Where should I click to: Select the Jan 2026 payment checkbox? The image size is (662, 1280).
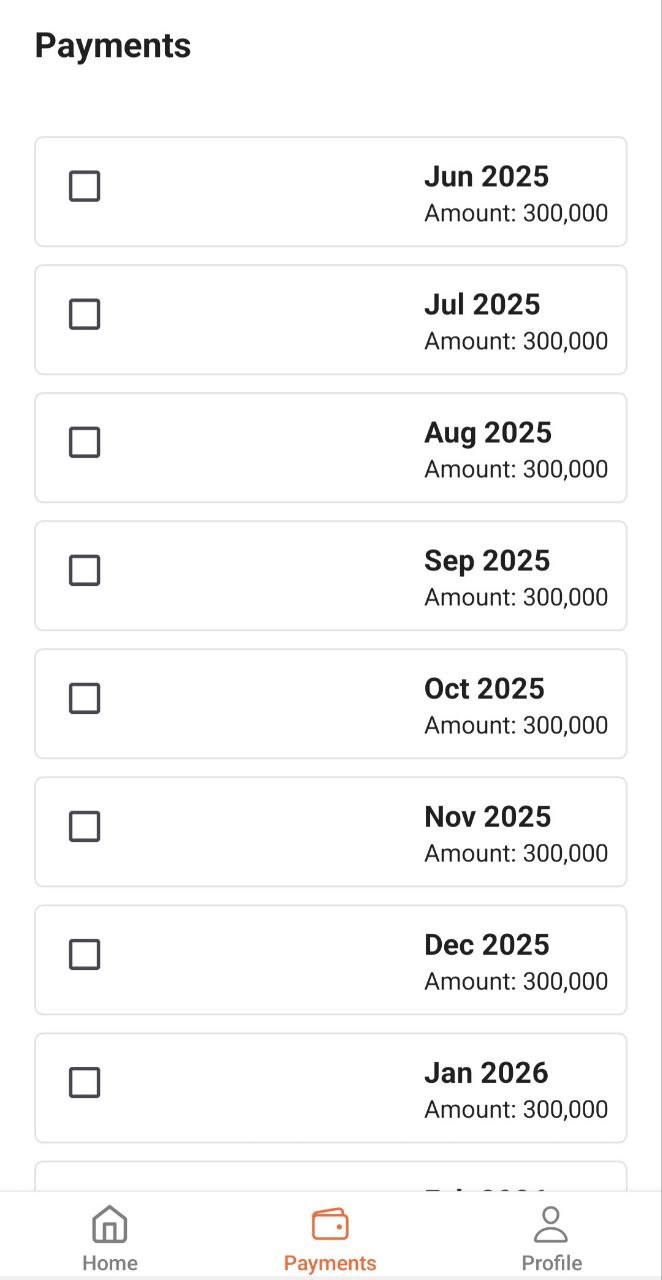pos(84,1082)
